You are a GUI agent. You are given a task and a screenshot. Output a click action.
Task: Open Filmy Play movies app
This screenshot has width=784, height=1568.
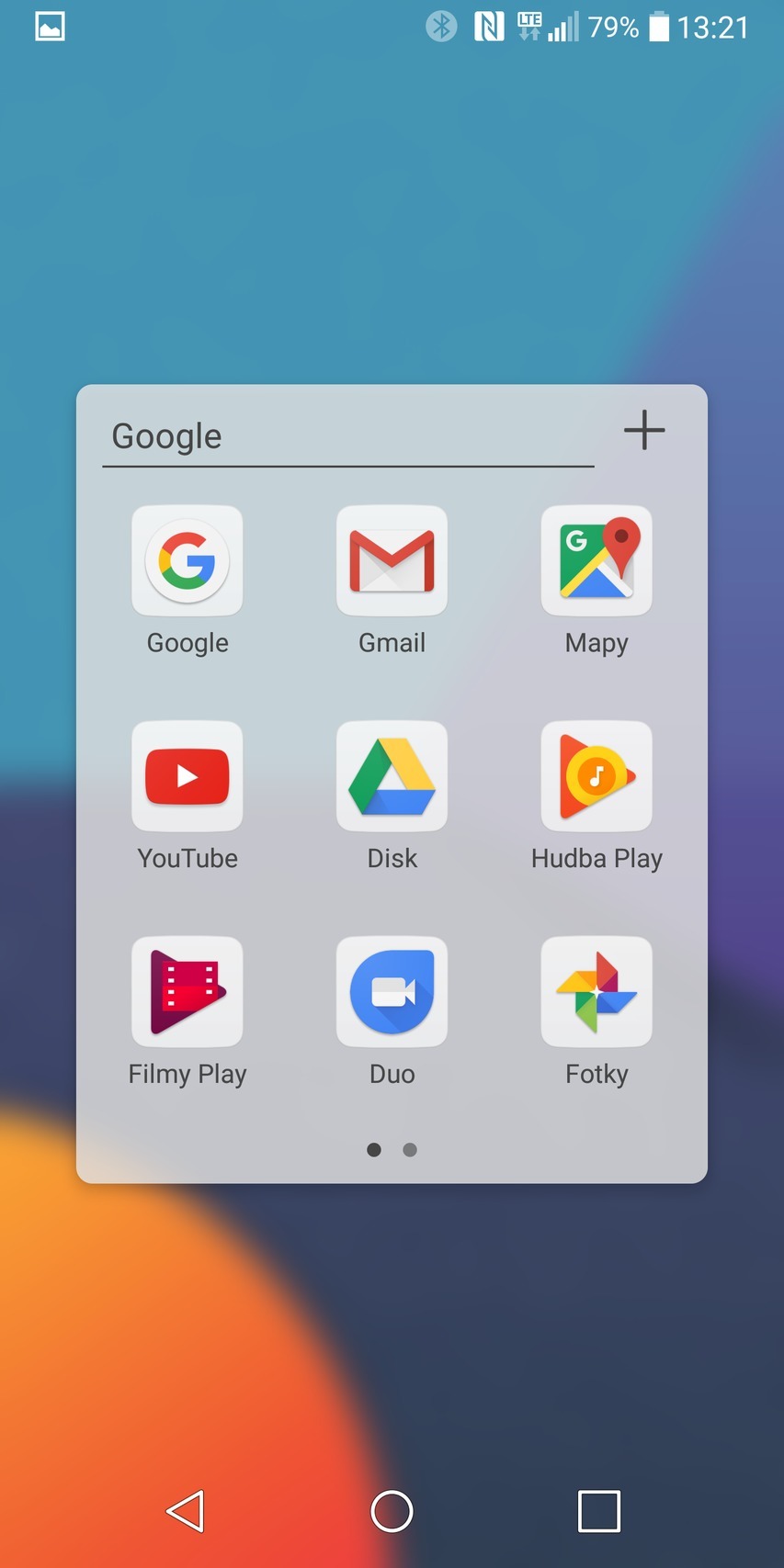pyautogui.click(x=187, y=992)
